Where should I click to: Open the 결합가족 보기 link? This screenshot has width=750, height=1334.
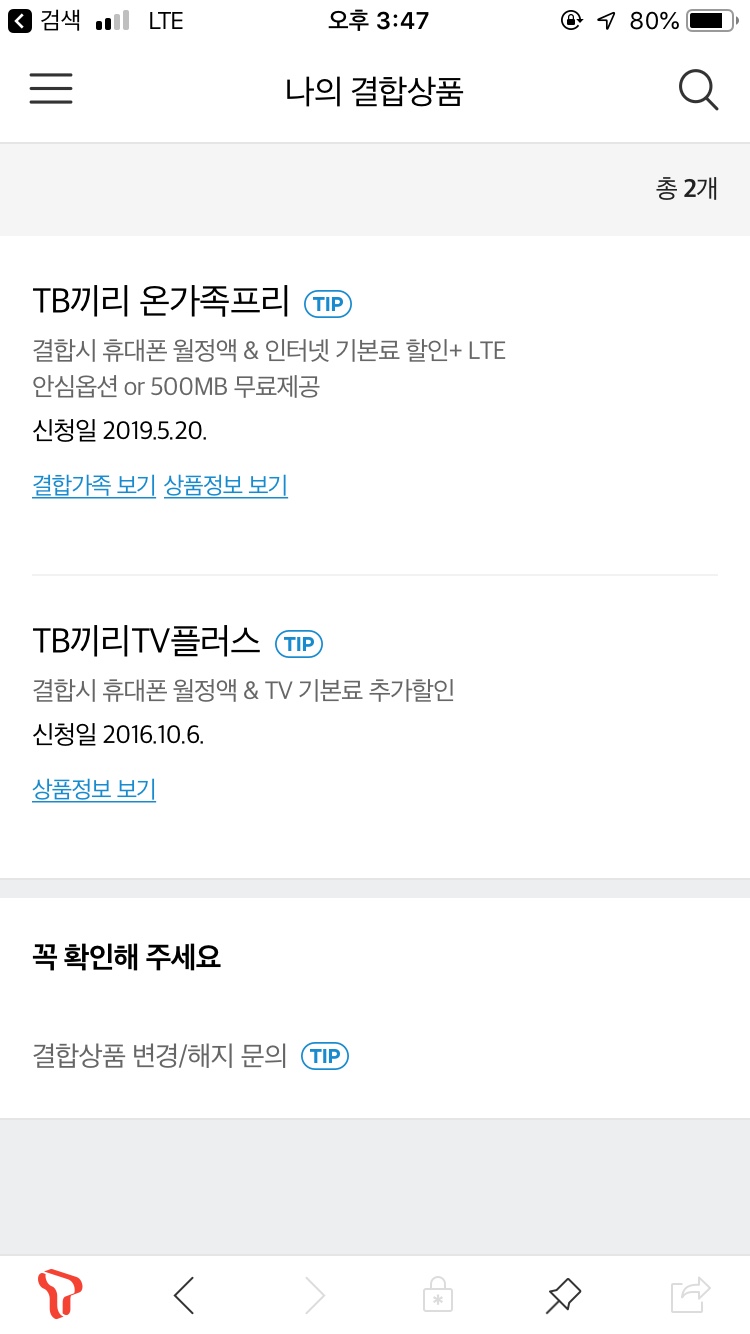click(94, 486)
